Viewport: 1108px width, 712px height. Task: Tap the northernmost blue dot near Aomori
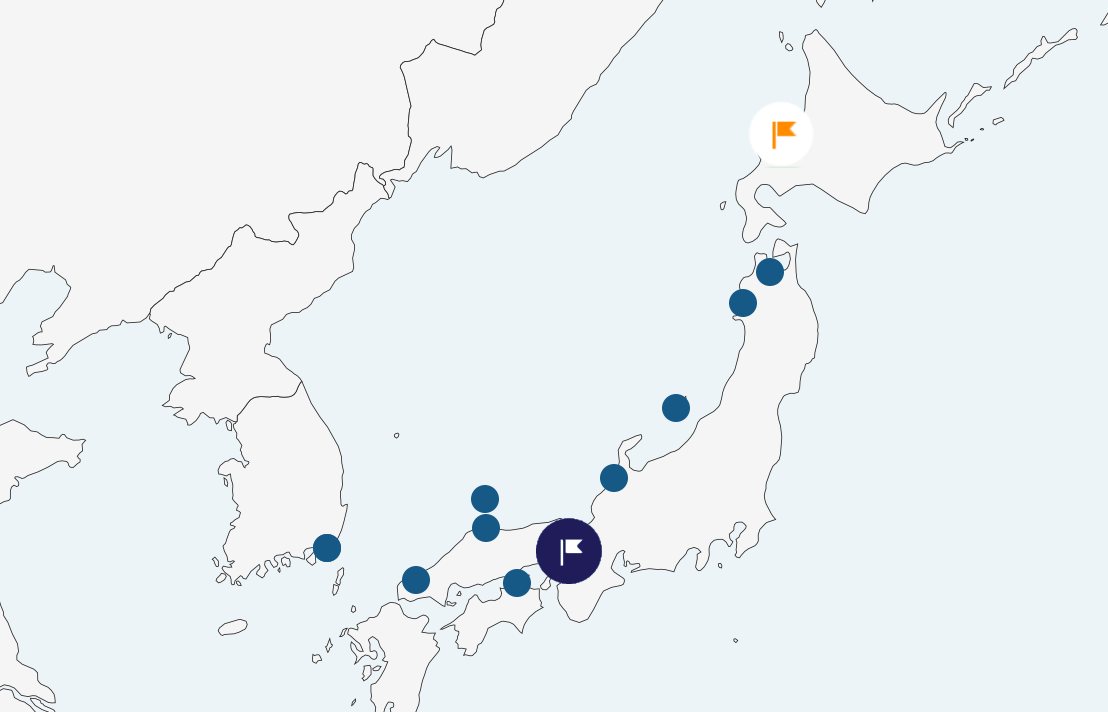[770, 272]
